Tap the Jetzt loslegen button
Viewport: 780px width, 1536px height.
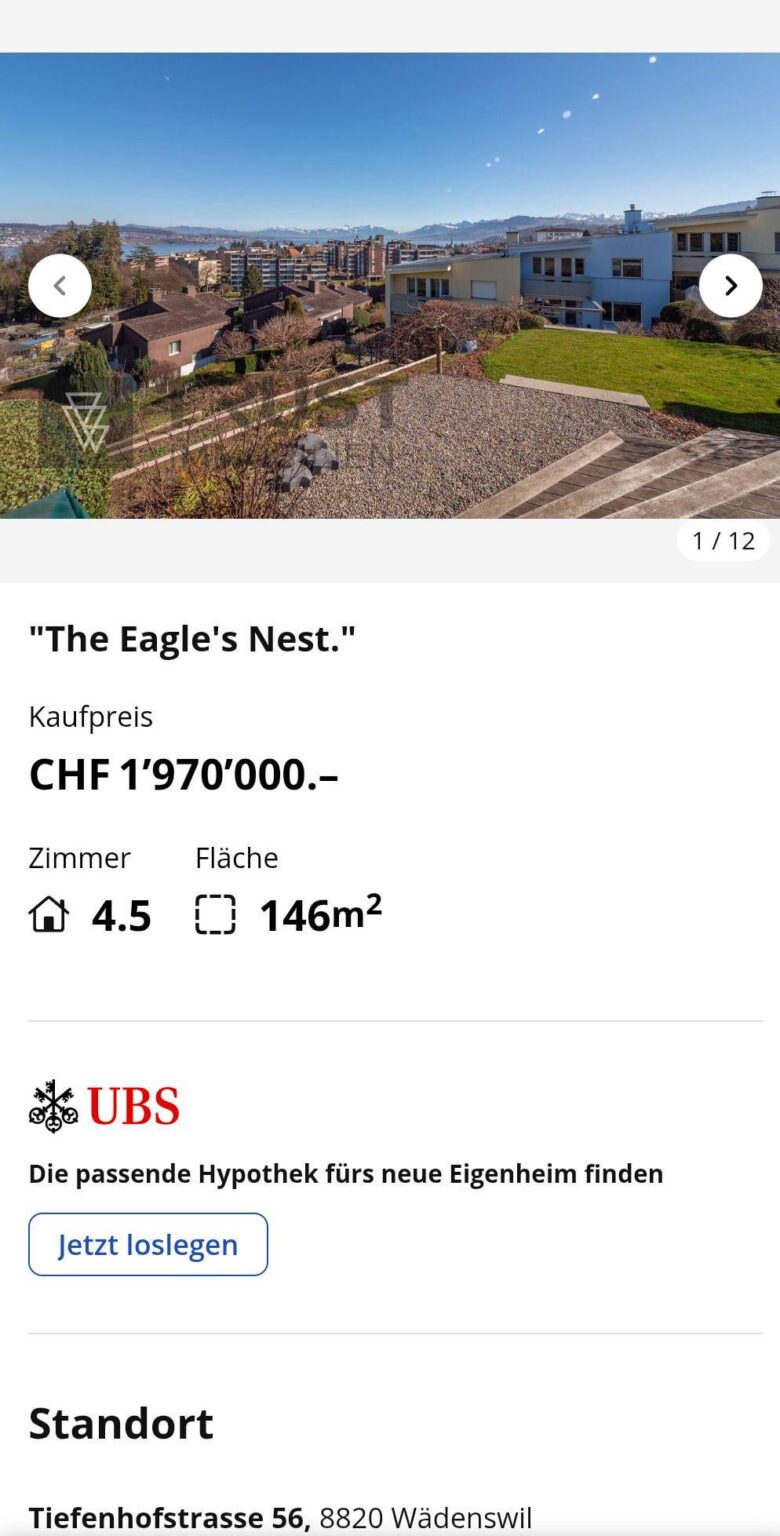tap(148, 1244)
